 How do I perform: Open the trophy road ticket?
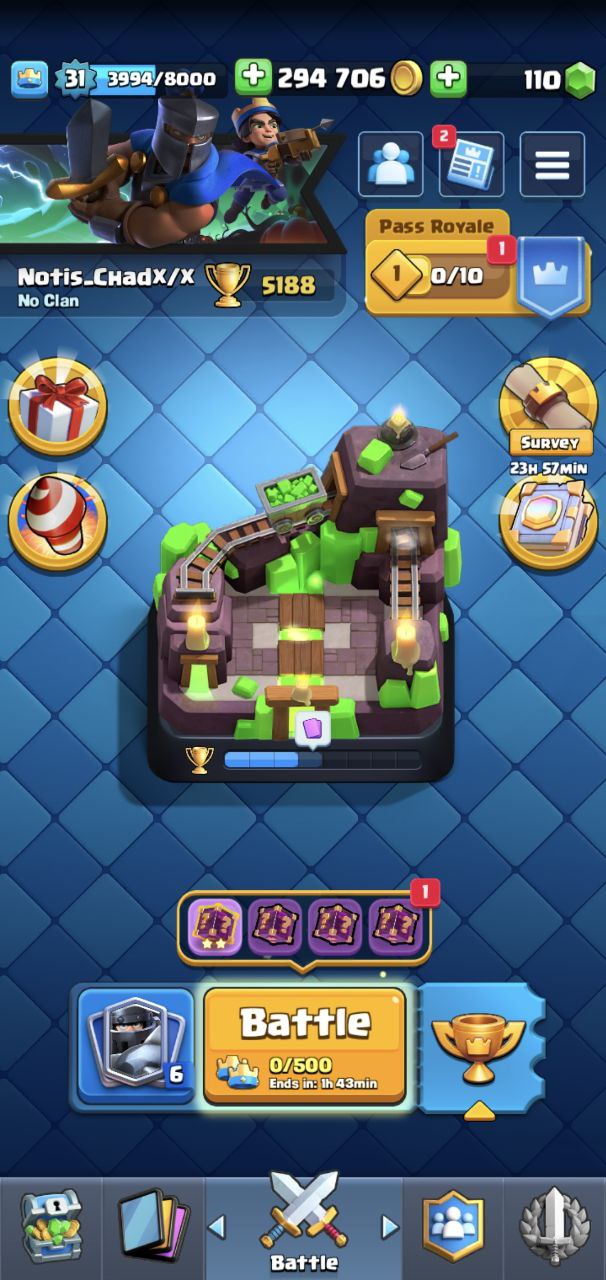point(479,1048)
